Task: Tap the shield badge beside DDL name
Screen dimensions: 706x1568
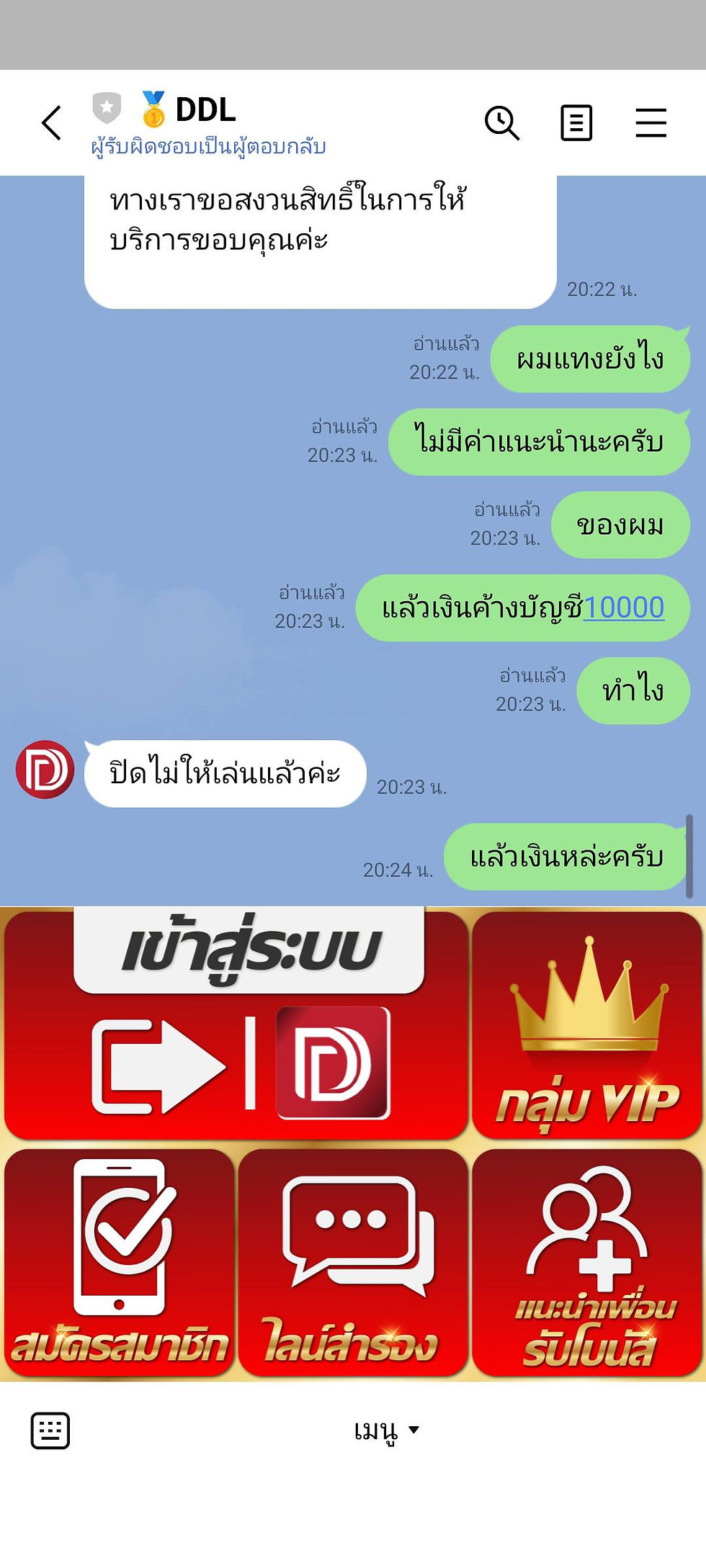Action: (x=107, y=107)
